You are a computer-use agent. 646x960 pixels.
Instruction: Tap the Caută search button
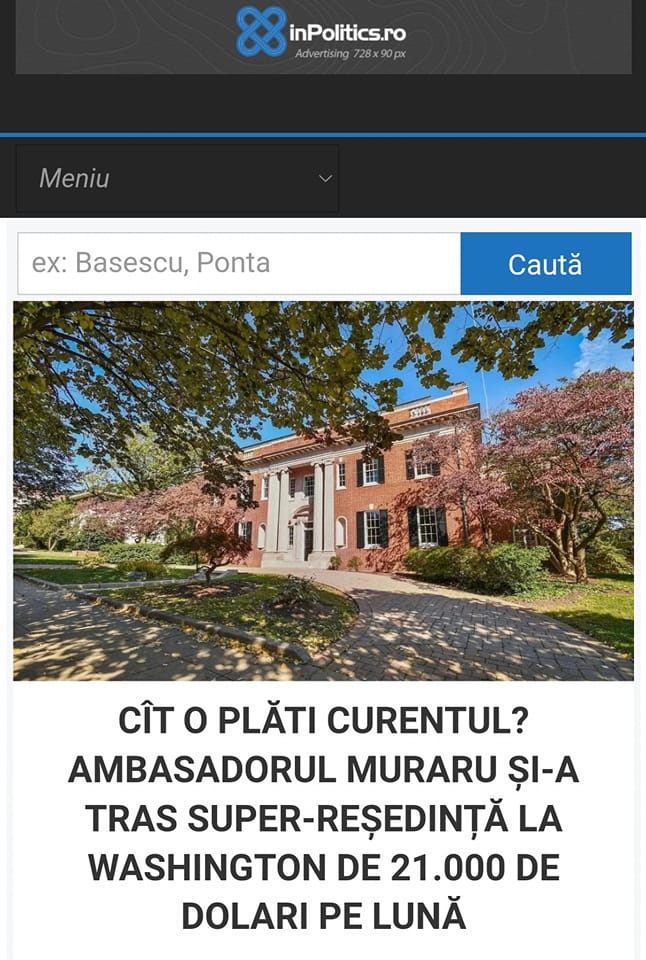(x=545, y=264)
